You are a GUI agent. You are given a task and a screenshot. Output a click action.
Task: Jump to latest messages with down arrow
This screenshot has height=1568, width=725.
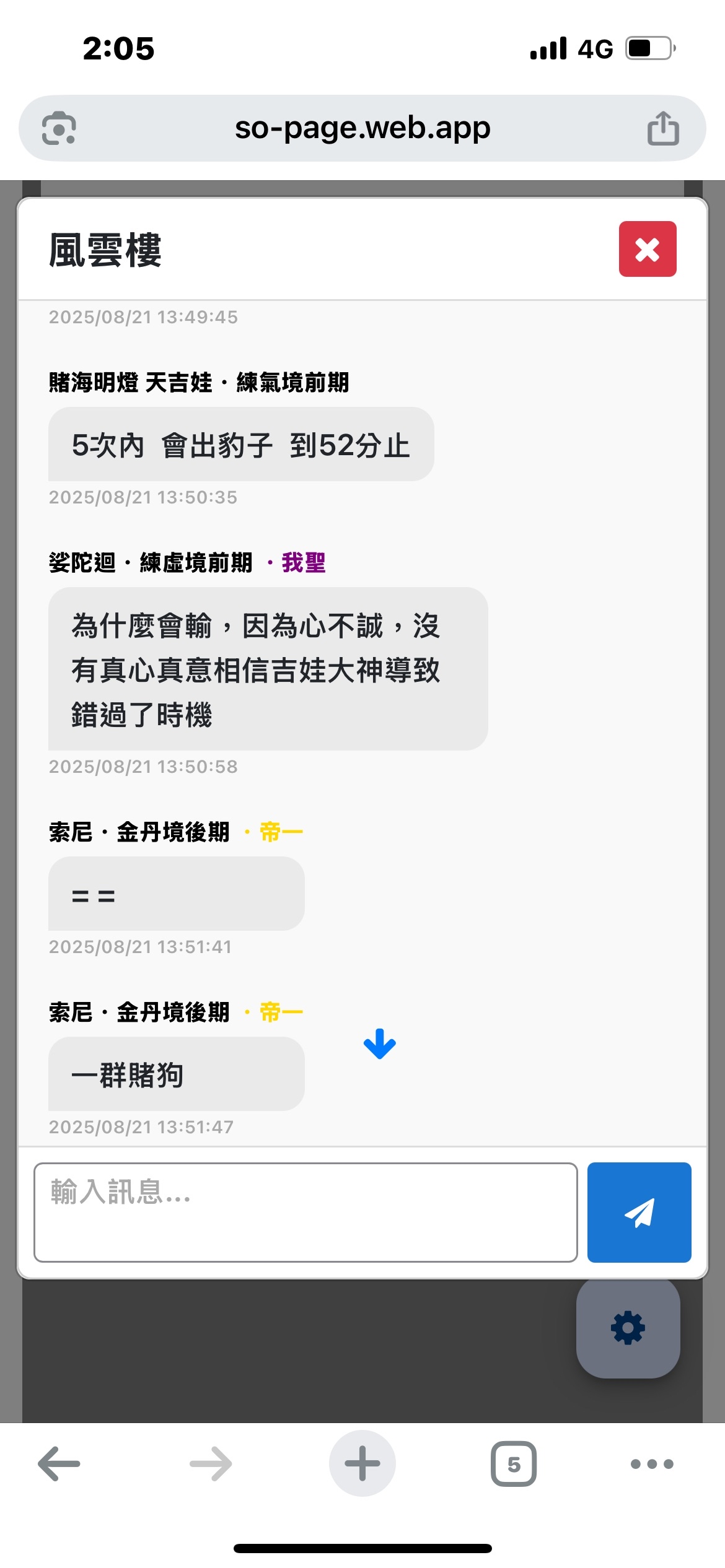379,1044
